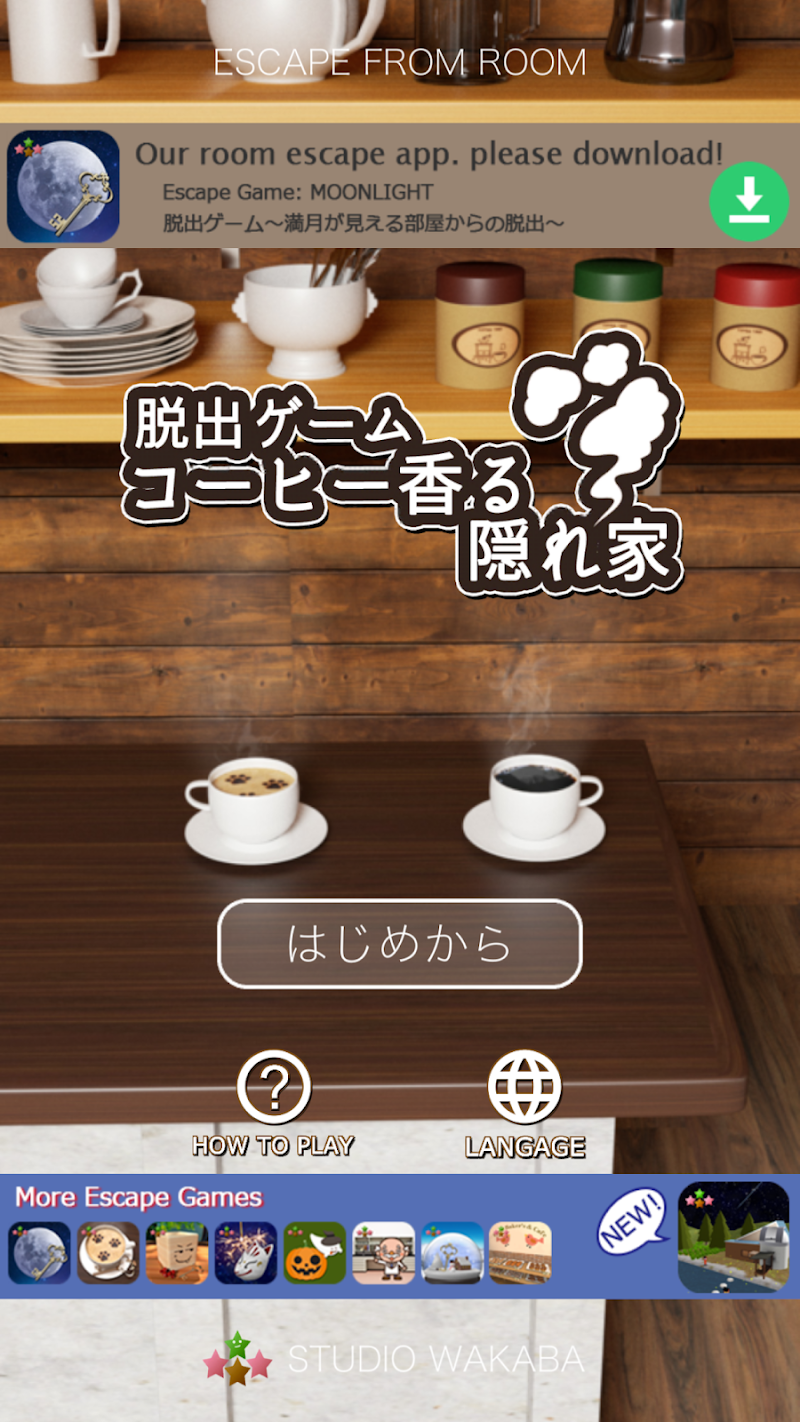Download Escape Game: MOONLIGHT via green arrow
800x1422 pixels.
pyautogui.click(x=749, y=201)
